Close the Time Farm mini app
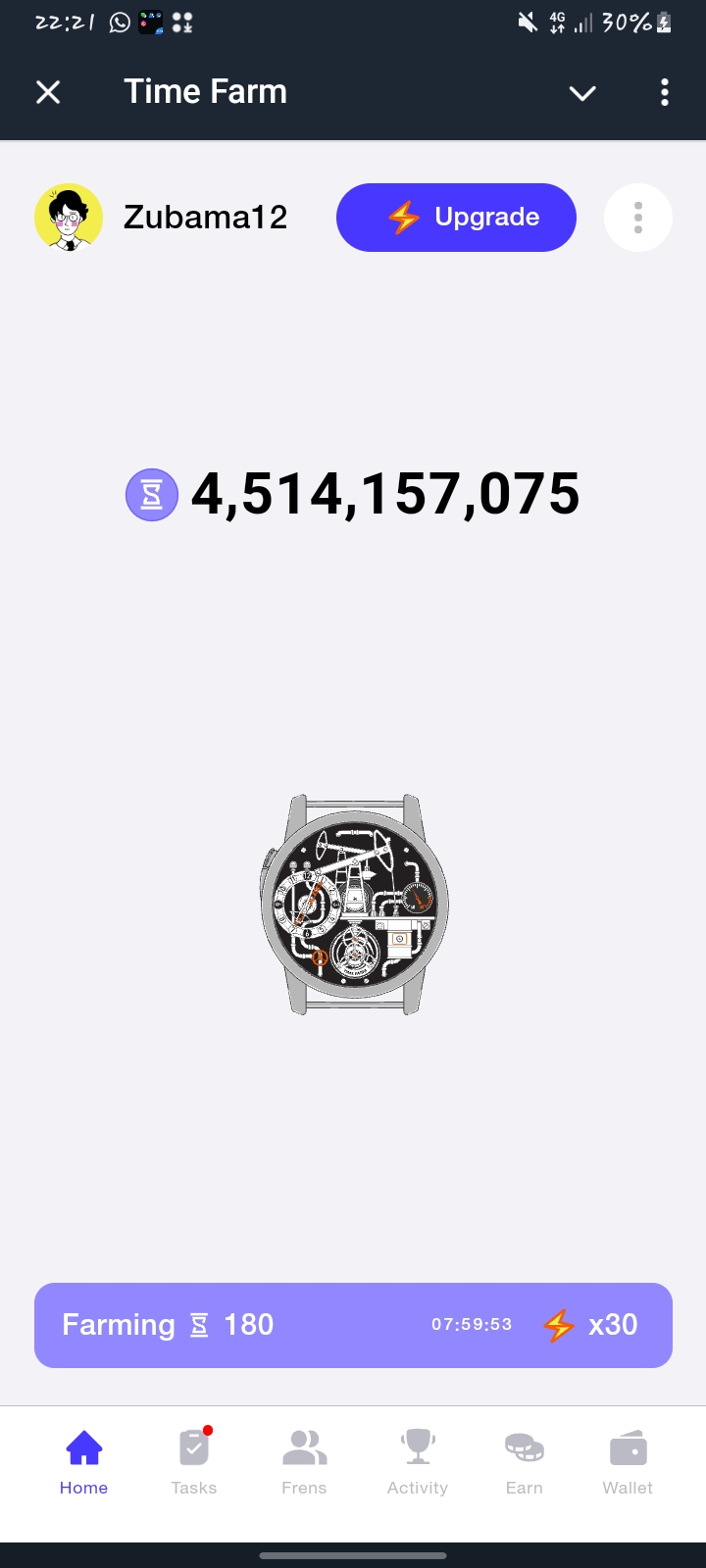Screen dimensions: 706x1568 [48, 92]
